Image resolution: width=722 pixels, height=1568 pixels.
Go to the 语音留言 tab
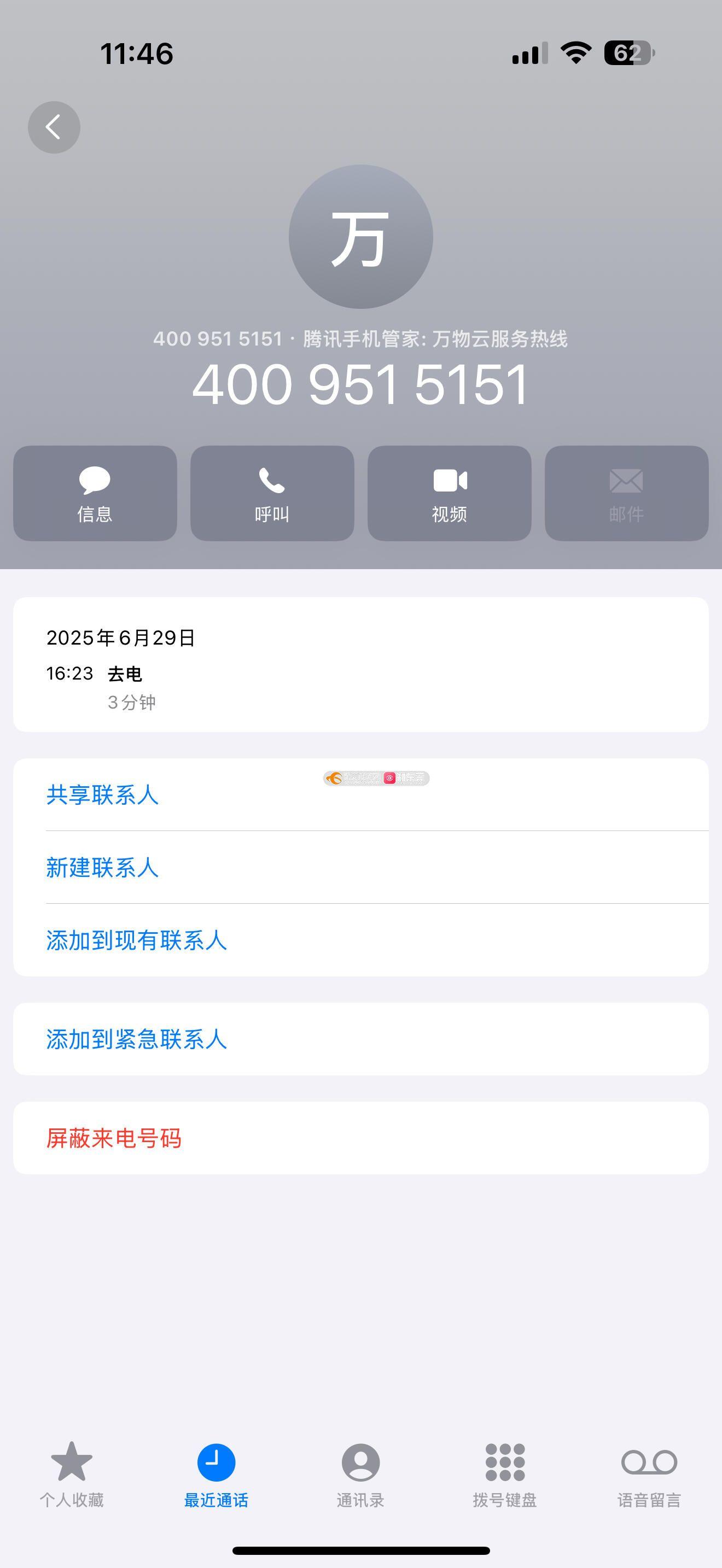click(649, 1473)
